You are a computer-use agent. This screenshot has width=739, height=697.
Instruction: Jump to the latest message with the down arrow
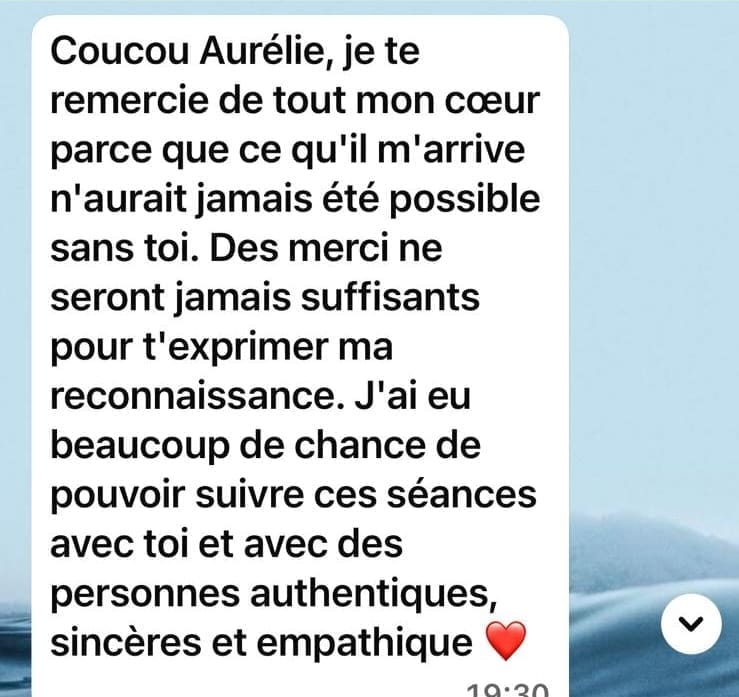click(691, 625)
